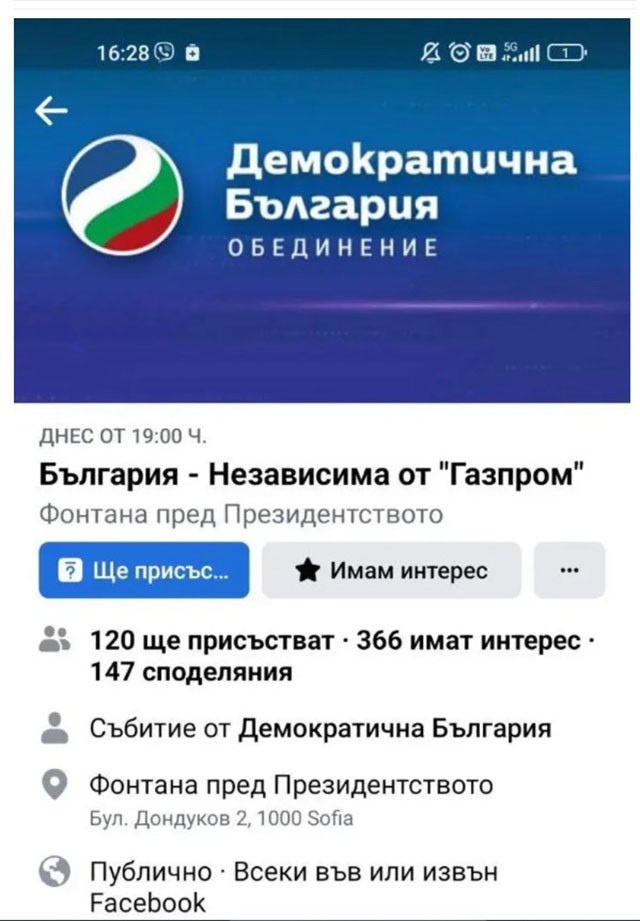The width and height of the screenshot is (640, 921).
Task: Mark interest with 'Имам интерес' button
Action: click(391, 570)
